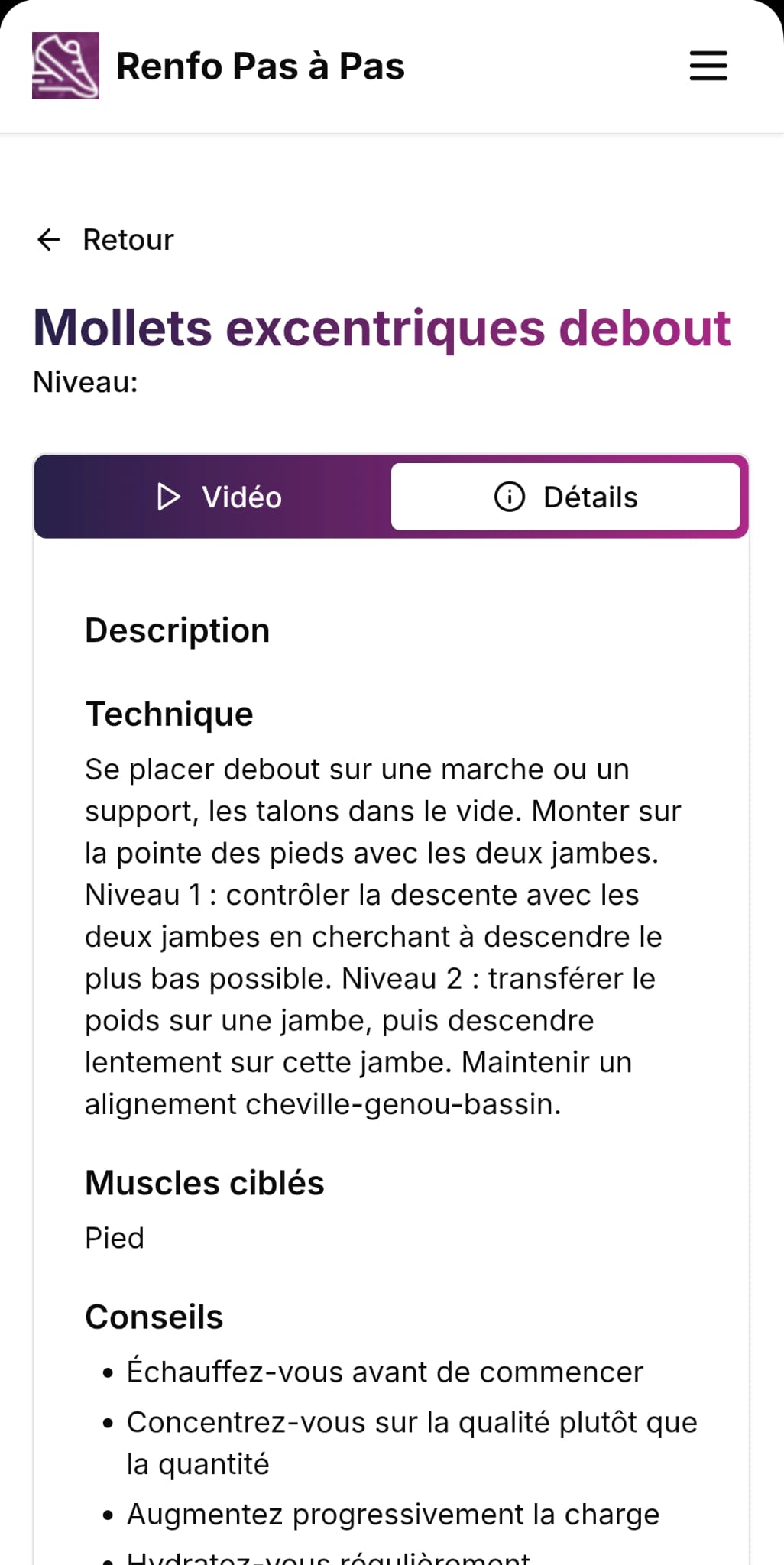Click the Niveau label
The width and height of the screenshot is (784, 1565).
point(83,382)
